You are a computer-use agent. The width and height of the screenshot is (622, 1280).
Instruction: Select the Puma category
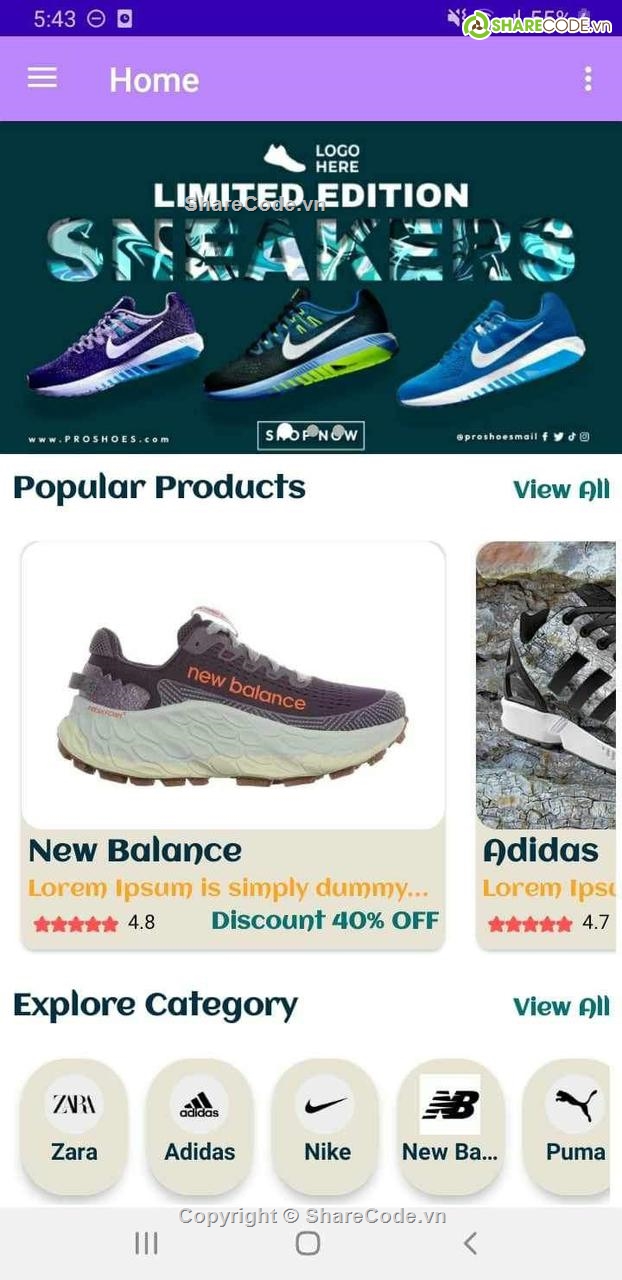pos(572,1126)
